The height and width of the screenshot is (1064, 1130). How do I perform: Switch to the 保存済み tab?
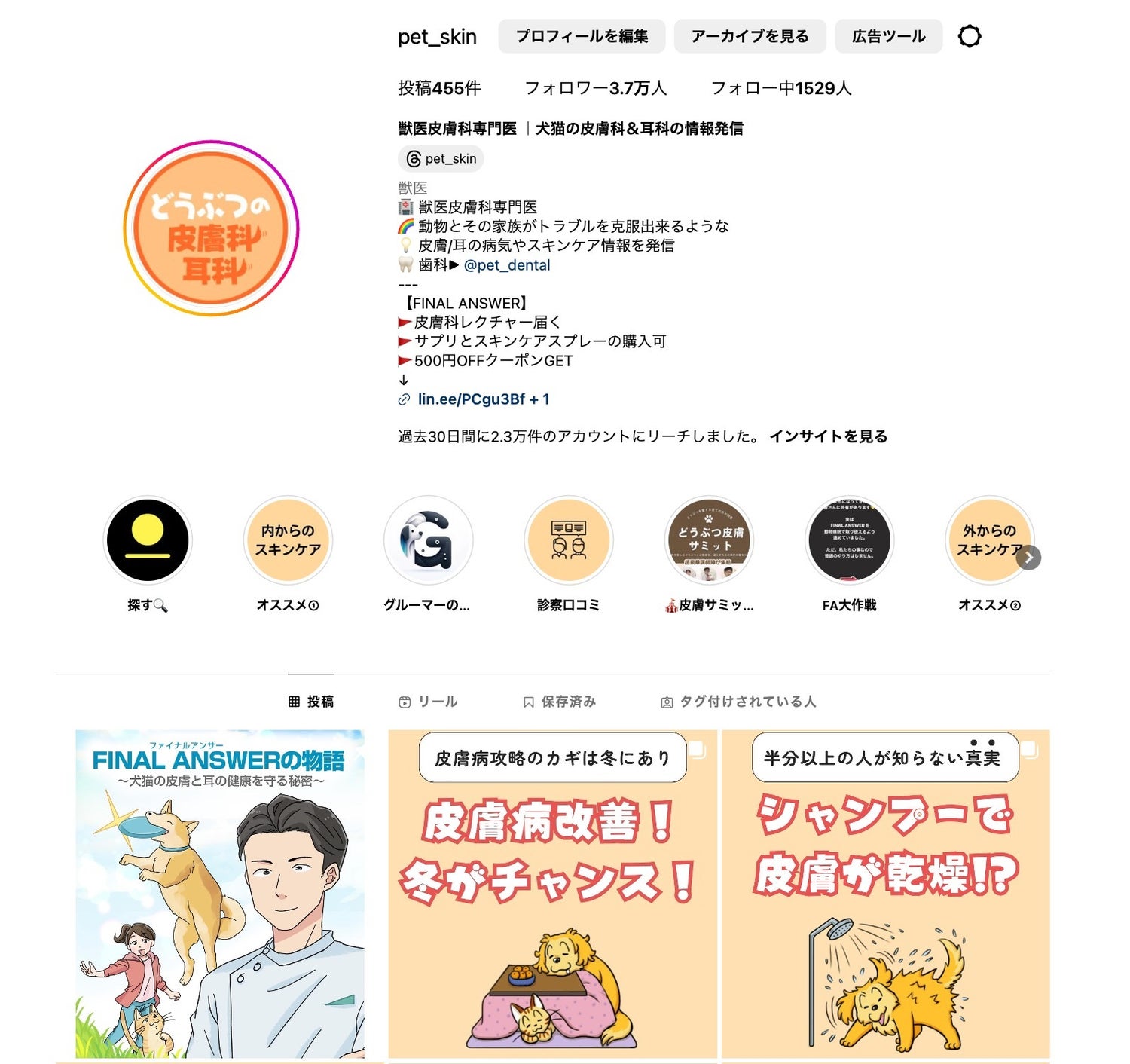pyautogui.click(x=559, y=702)
